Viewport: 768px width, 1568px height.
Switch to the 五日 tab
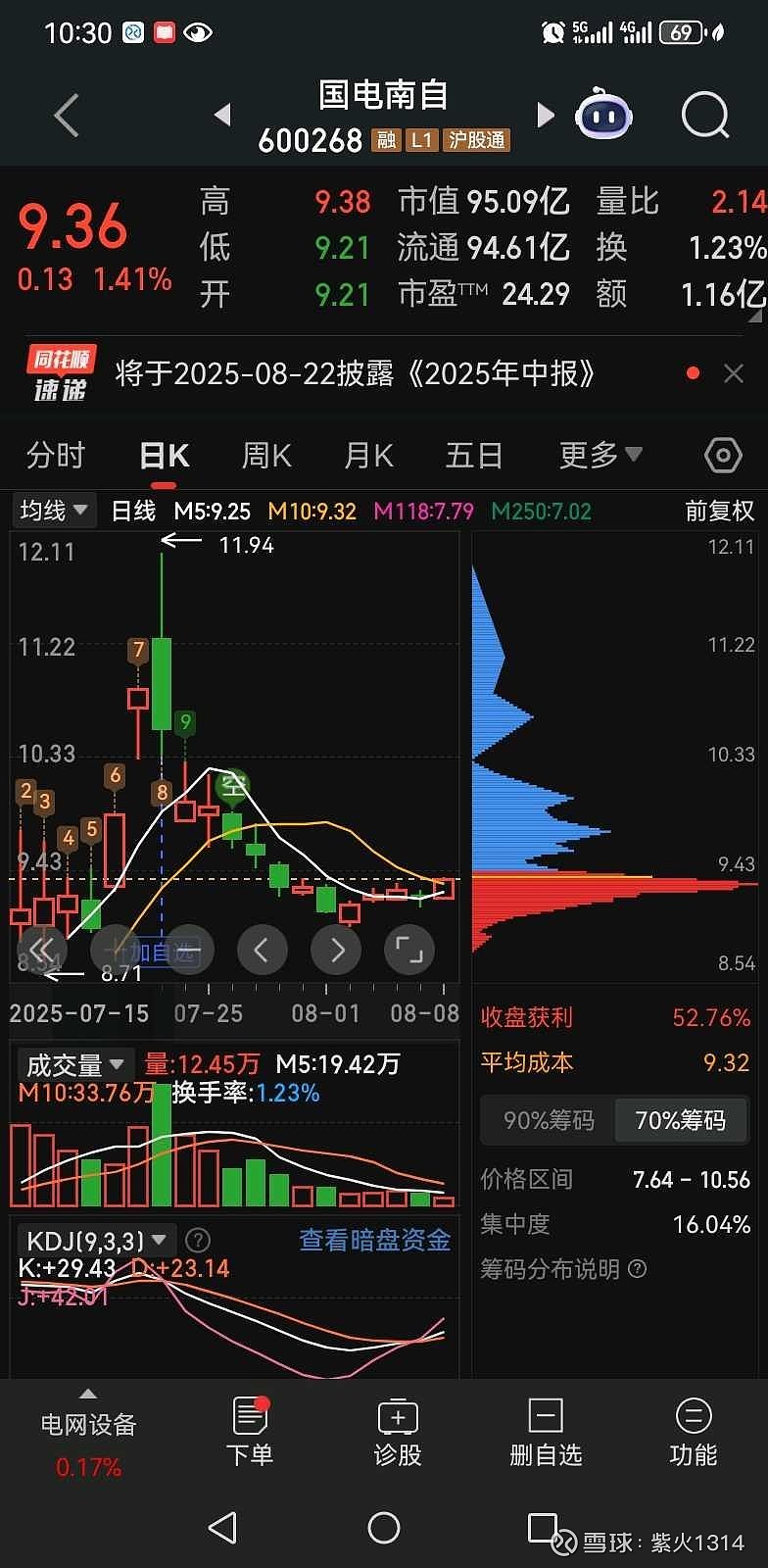coord(474,456)
